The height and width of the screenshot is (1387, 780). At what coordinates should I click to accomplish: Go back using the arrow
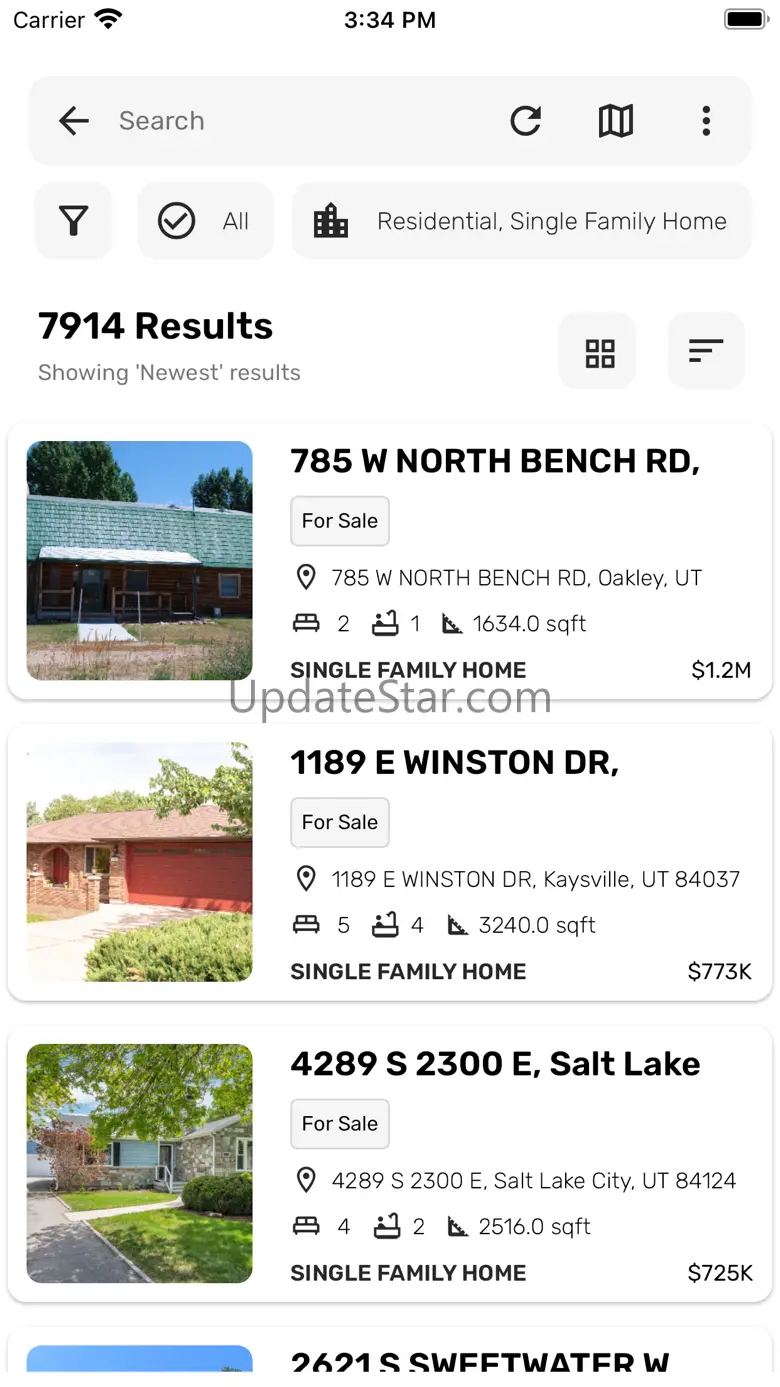tap(74, 121)
